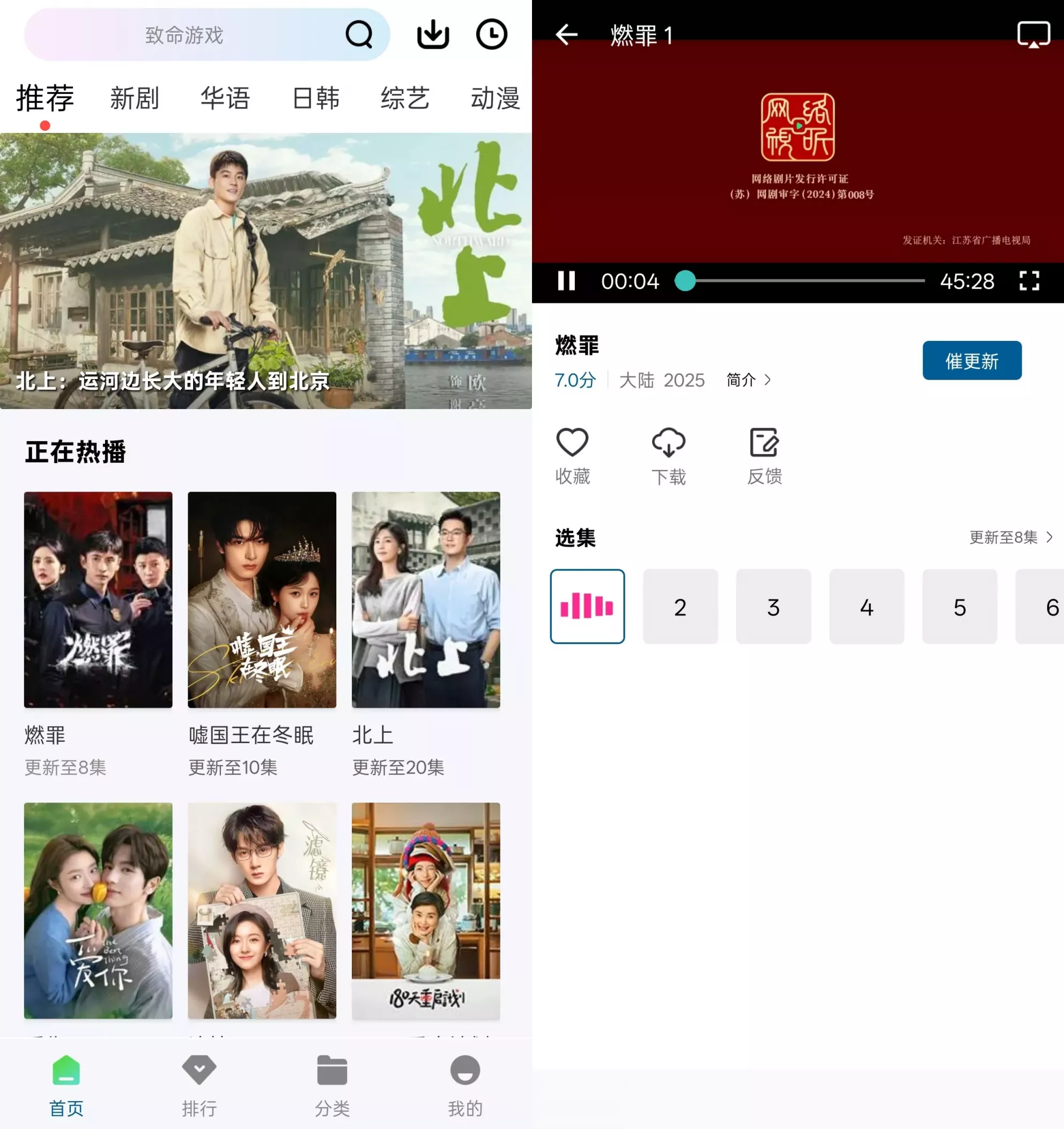Switch to the 综艺 tab
The width and height of the screenshot is (1064, 1129).
[405, 98]
